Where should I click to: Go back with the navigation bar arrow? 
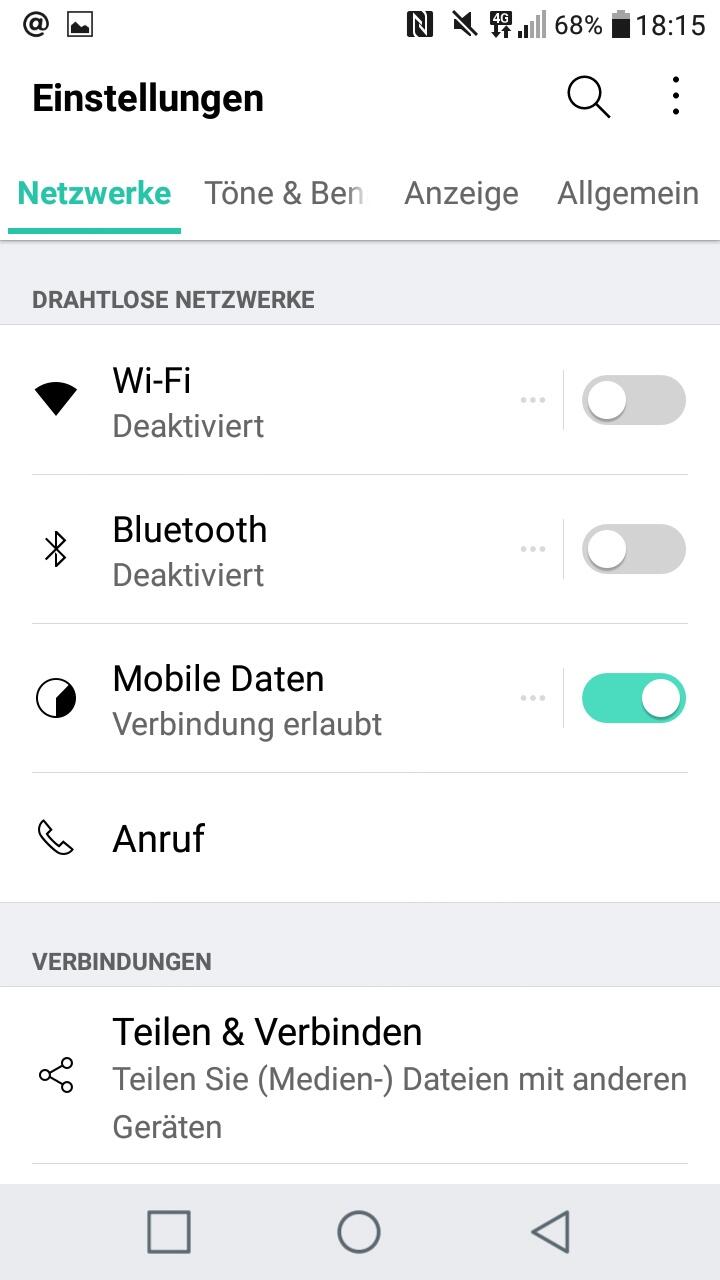pos(551,1232)
